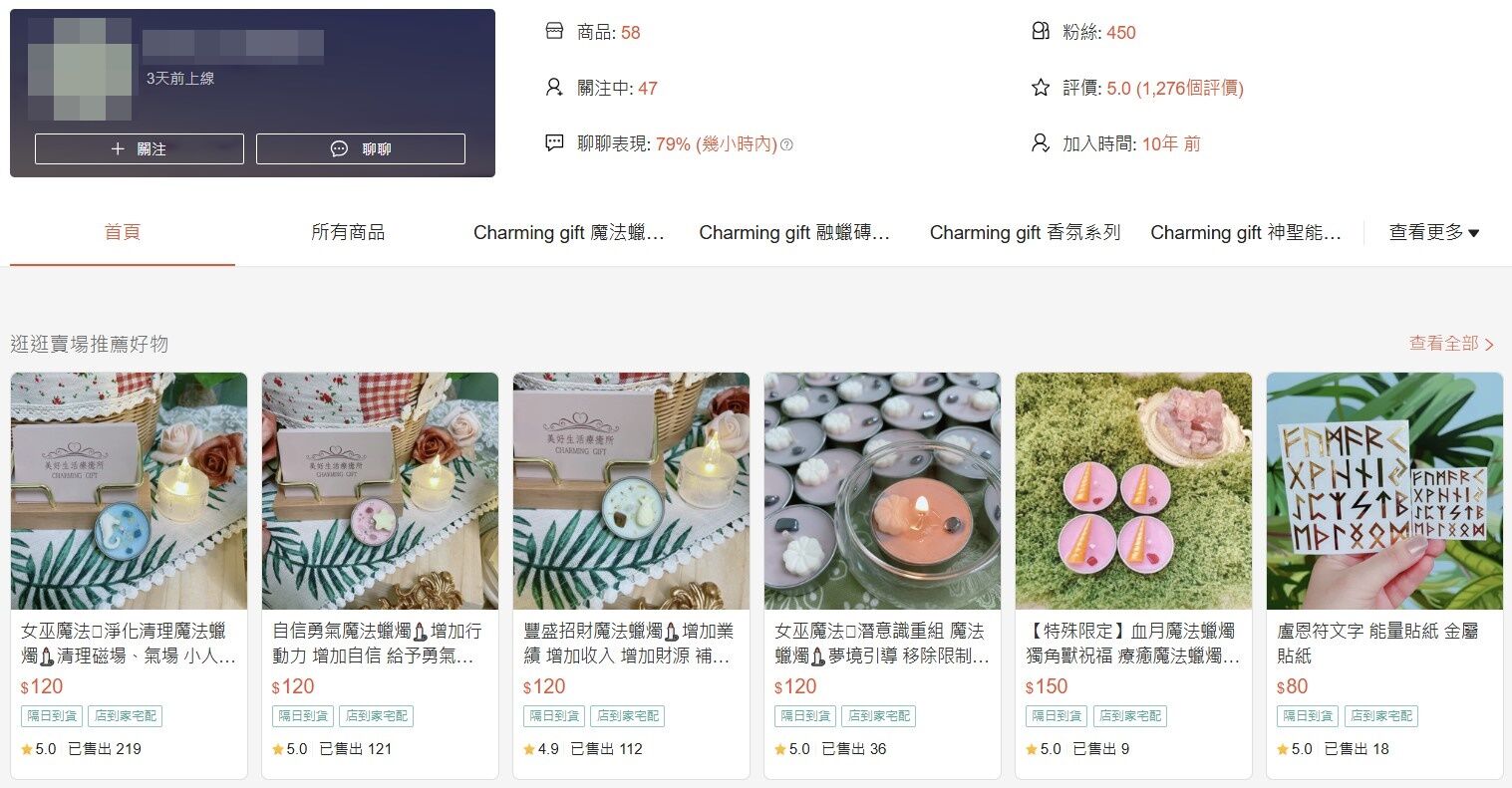Select the 首頁 tab
This screenshot has height=788, width=1512.
[123, 232]
